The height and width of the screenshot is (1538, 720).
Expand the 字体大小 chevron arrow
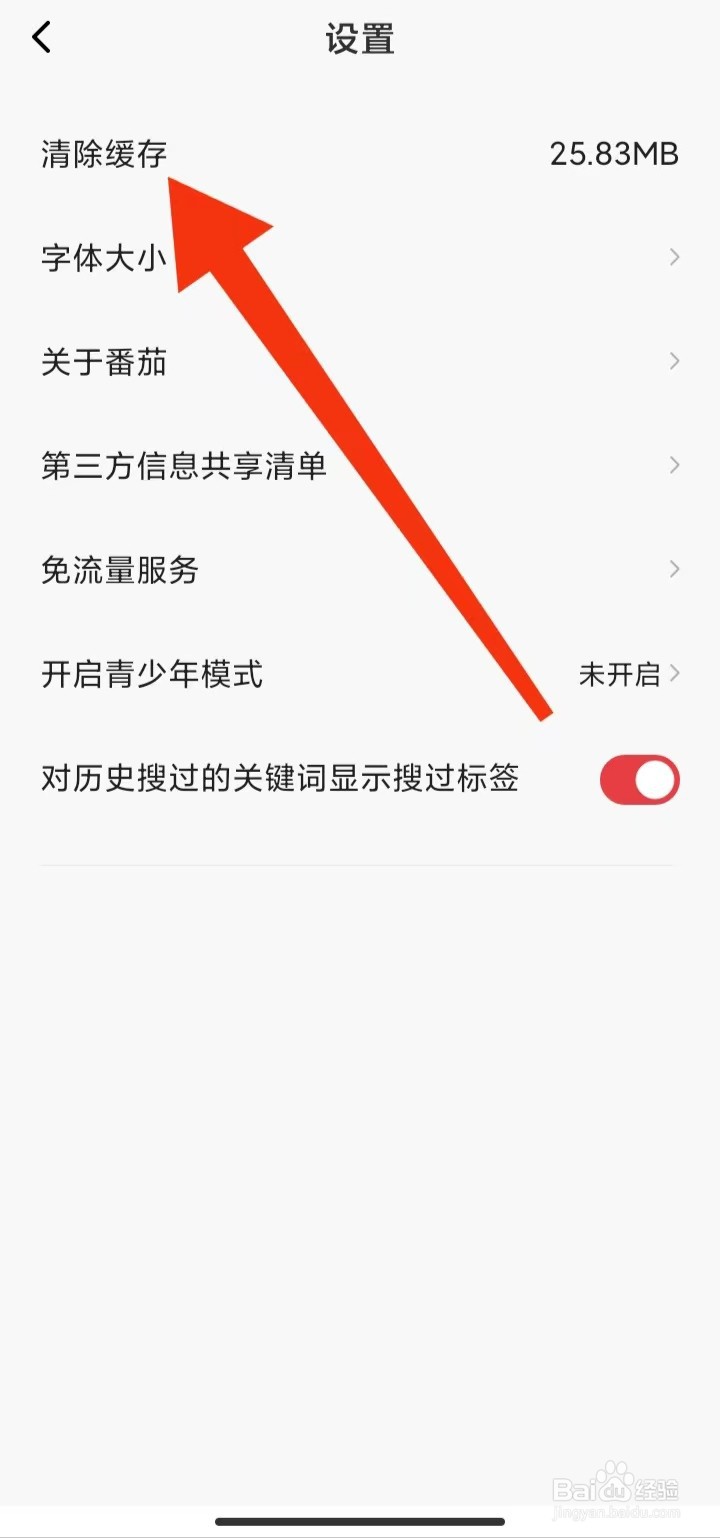click(672, 258)
